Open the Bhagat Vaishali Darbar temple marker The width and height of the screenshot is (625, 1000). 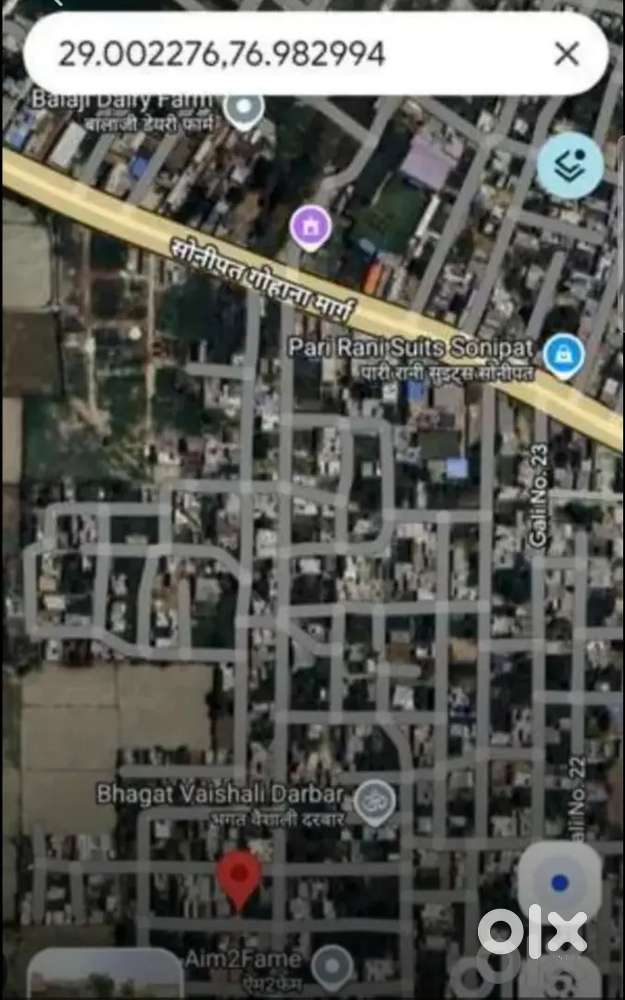pyautogui.click(x=374, y=802)
